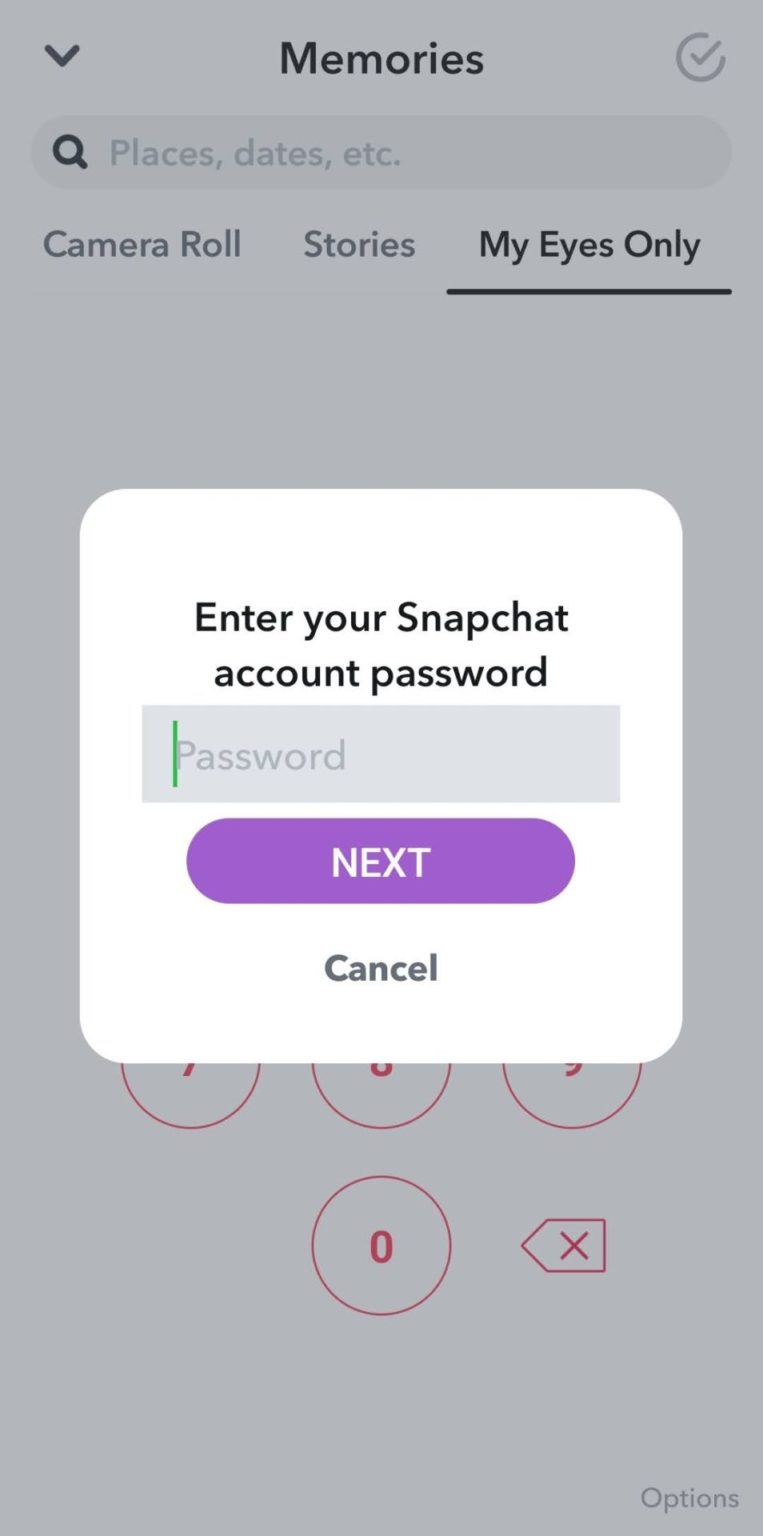Tap keypad digit 0
This screenshot has height=1536, width=763.
click(381, 1245)
